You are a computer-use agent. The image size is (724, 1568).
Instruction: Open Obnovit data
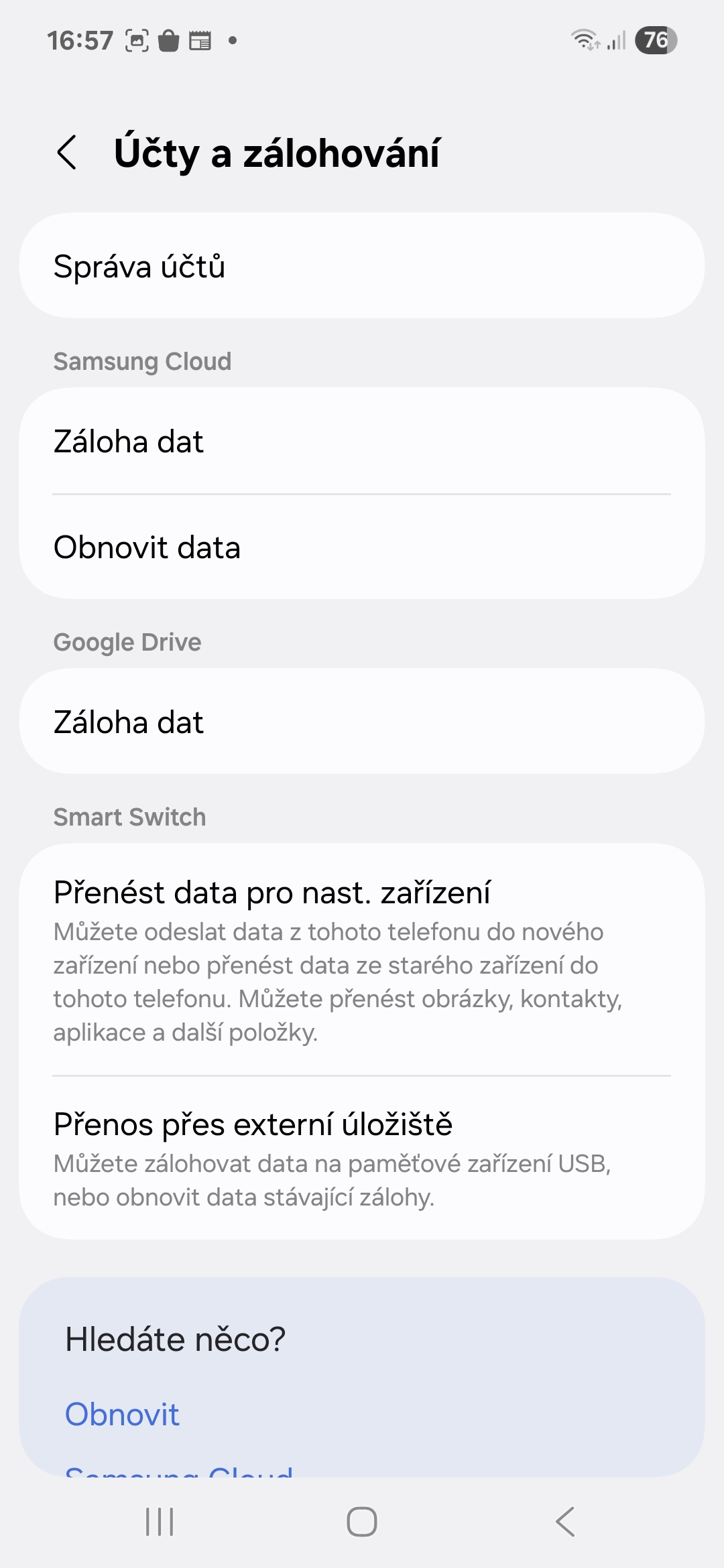(362, 547)
